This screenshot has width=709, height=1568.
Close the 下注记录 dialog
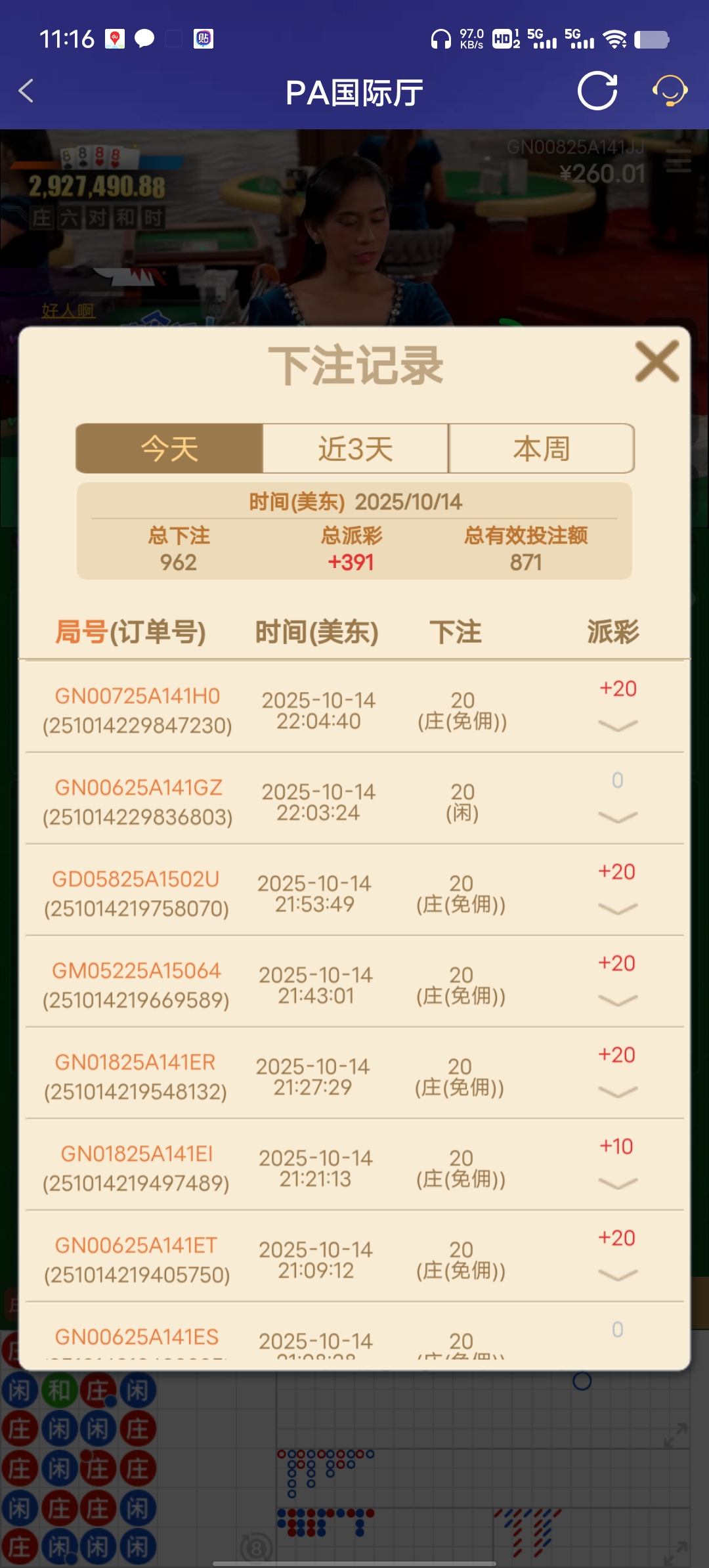pyautogui.click(x=656, y=361)
